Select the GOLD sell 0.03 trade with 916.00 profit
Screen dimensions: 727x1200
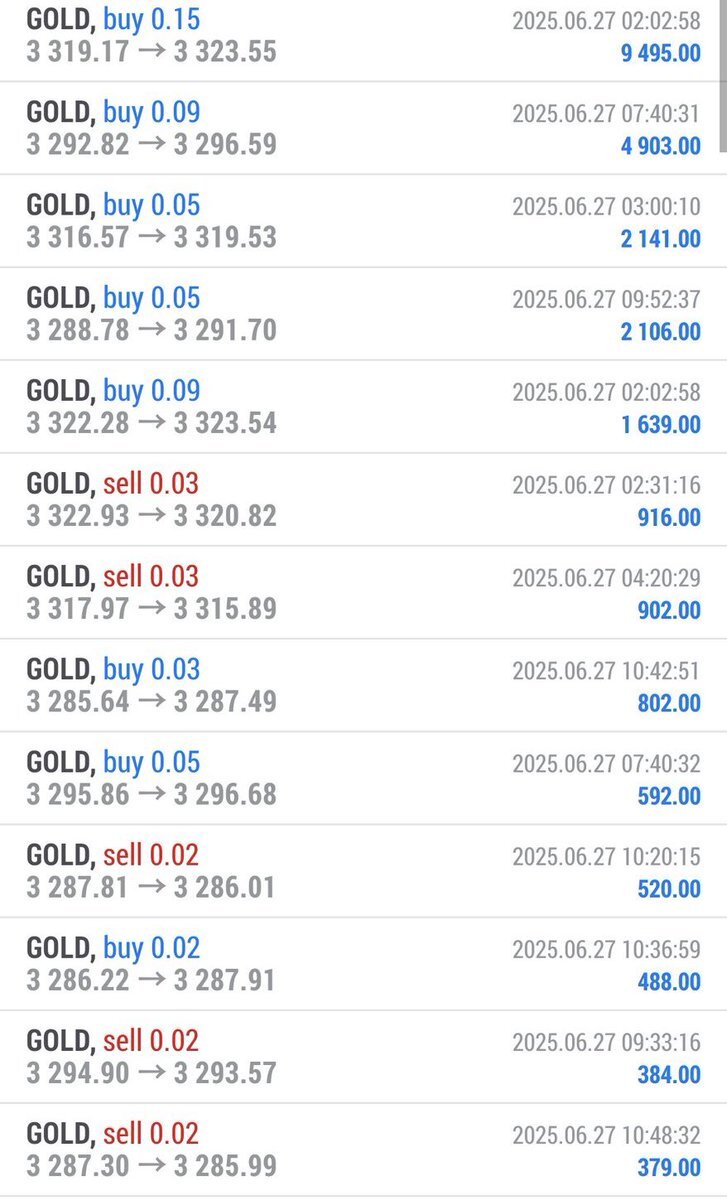363,500
